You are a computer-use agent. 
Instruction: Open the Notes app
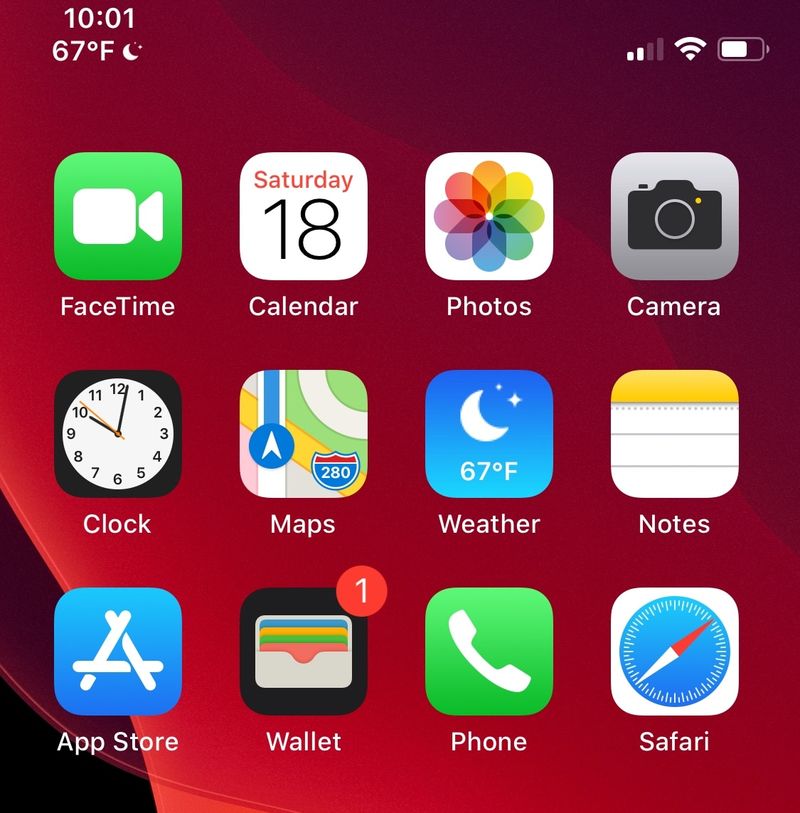click(674, 434)
